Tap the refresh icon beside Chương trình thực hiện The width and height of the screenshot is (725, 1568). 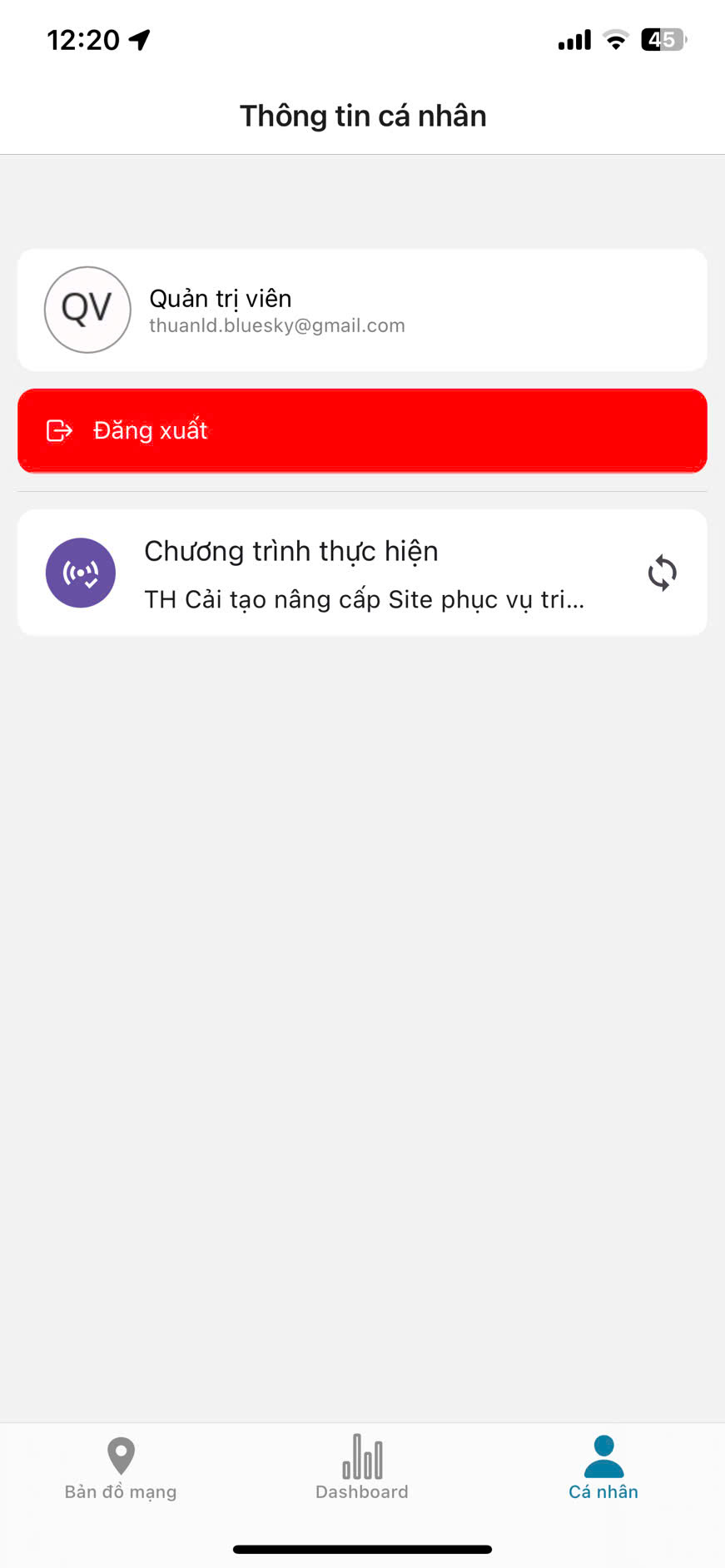point(662,573)
